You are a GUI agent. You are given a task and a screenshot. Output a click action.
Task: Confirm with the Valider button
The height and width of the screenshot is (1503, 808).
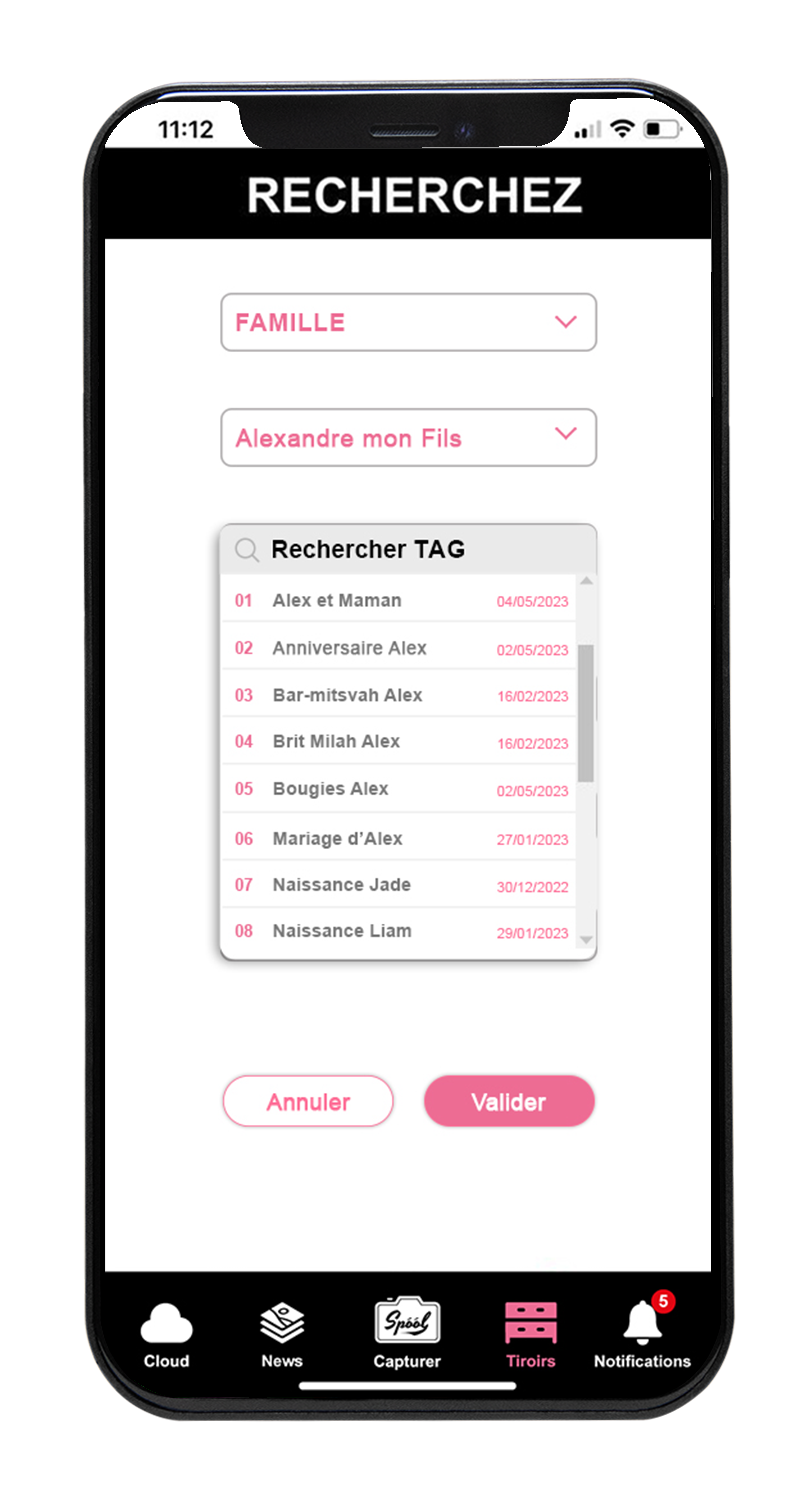(509, 1101)
